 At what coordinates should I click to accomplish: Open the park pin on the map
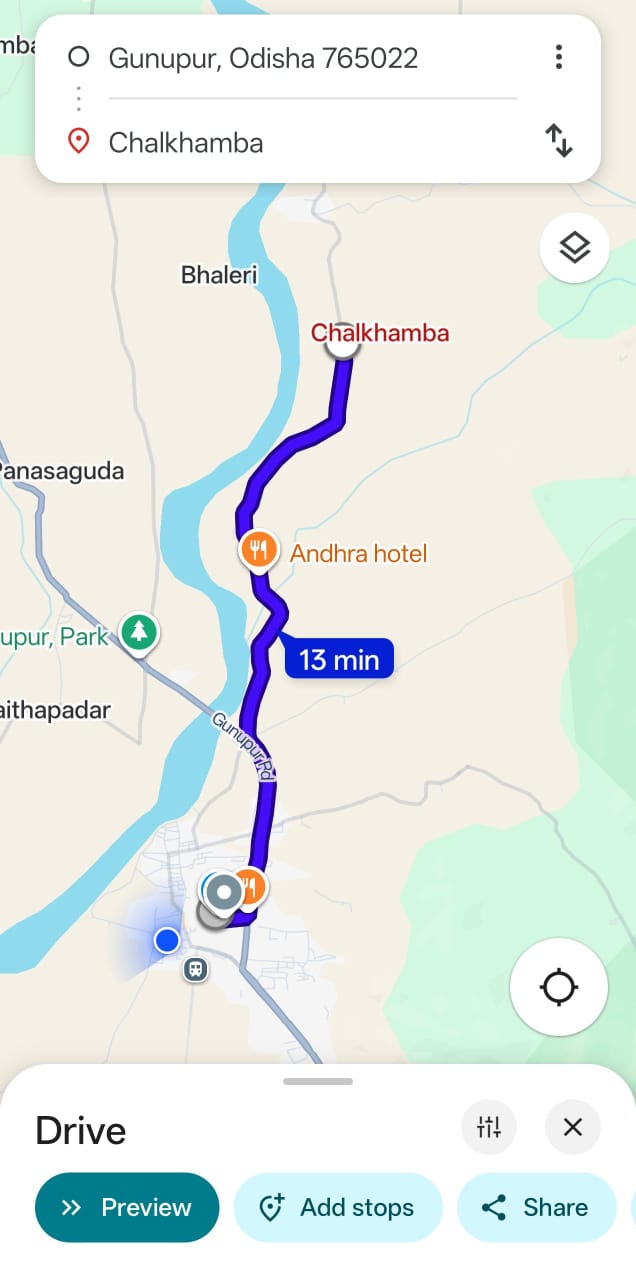(140, 632)
